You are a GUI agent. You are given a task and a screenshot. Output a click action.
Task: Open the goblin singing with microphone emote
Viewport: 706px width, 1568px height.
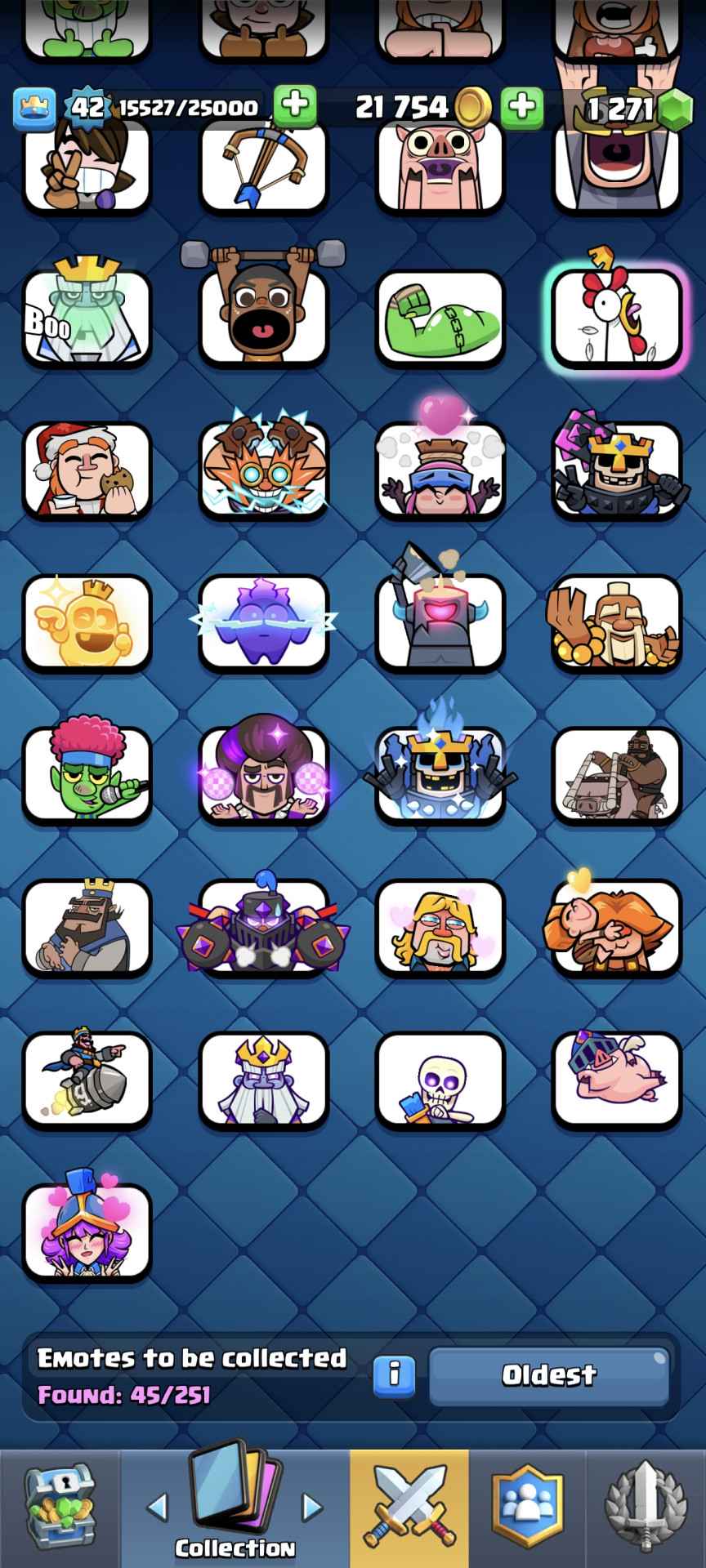tap(87, 774)
